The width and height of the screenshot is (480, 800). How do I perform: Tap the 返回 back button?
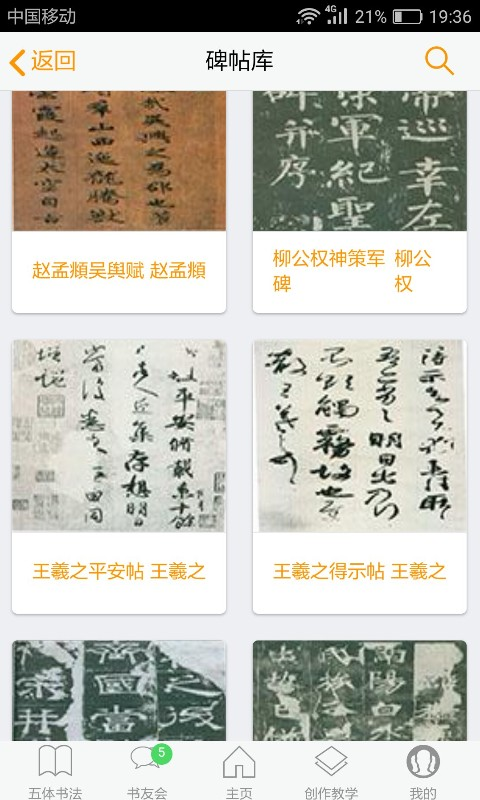pos(43,61)
